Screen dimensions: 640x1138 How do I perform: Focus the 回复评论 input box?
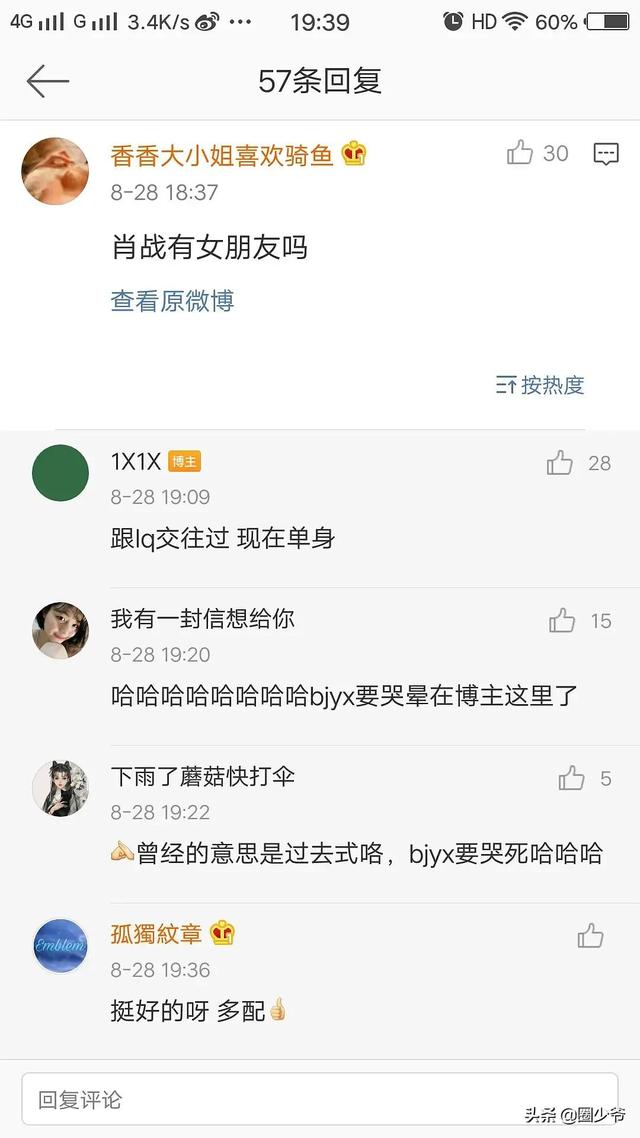click(x=319, y=1100)
